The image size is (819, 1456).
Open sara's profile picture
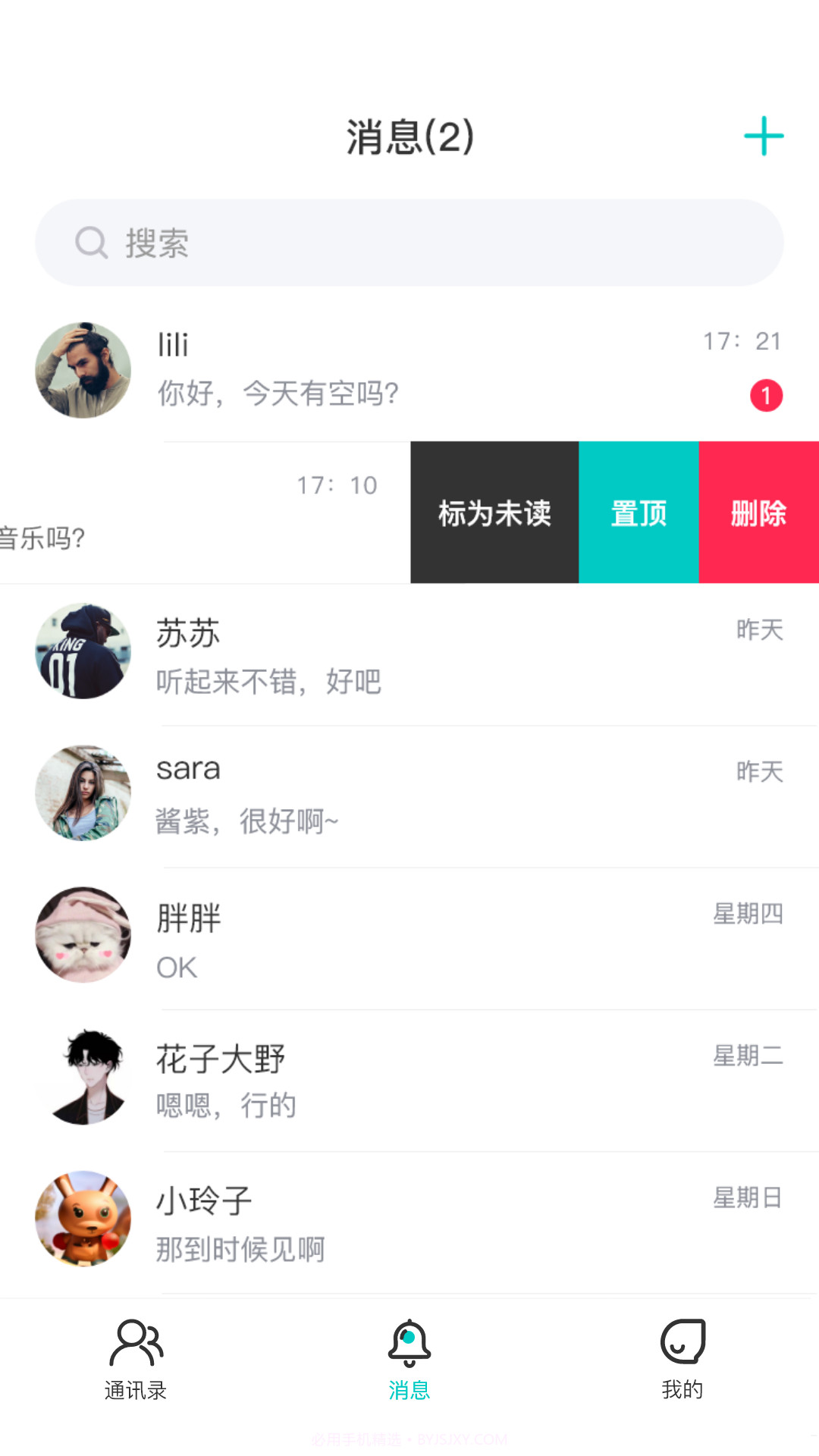(83, 793)
